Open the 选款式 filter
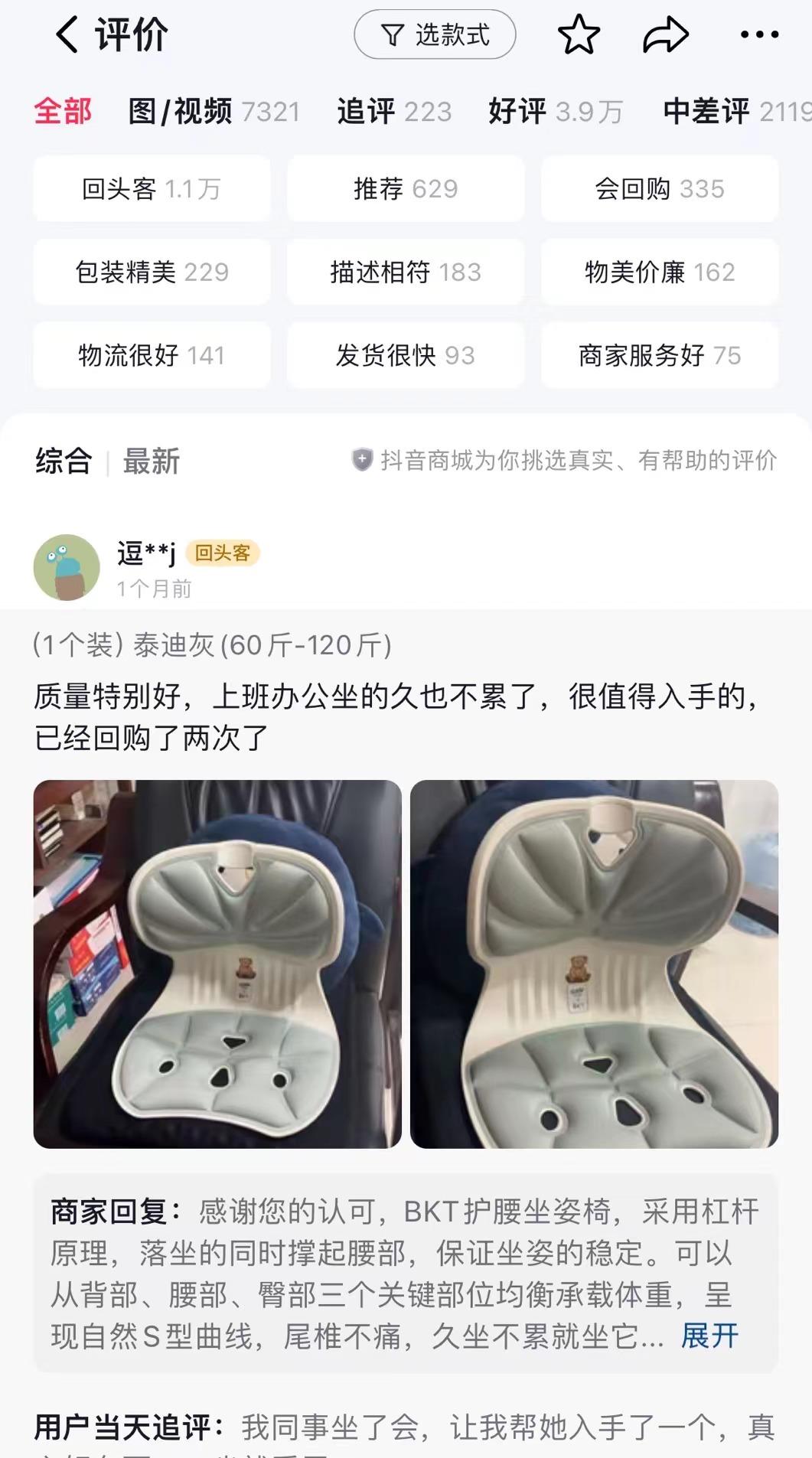Viewport: 812px width, 1458px height. tap(435, 34)
